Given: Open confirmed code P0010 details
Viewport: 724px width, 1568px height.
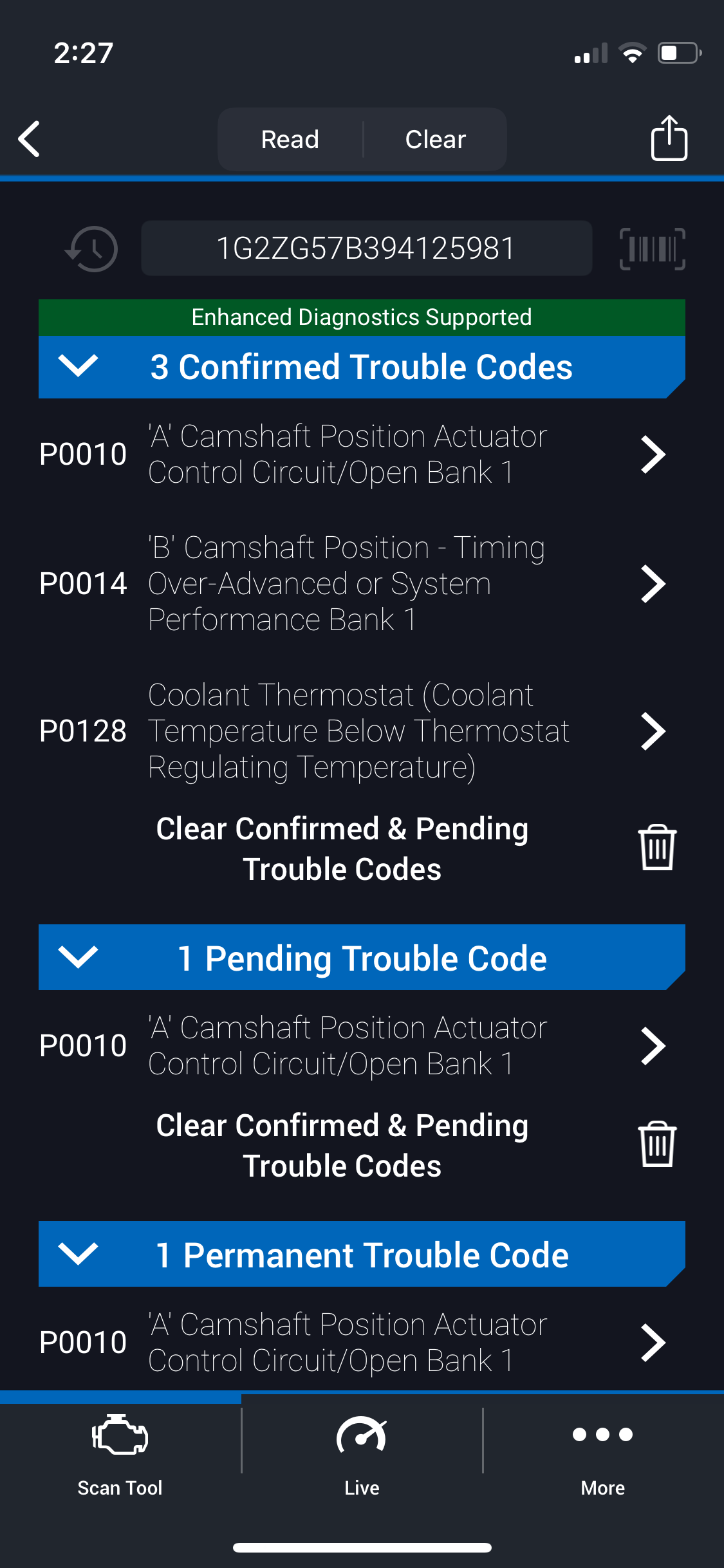Looking at the screenshot, I should click(362, 454).
